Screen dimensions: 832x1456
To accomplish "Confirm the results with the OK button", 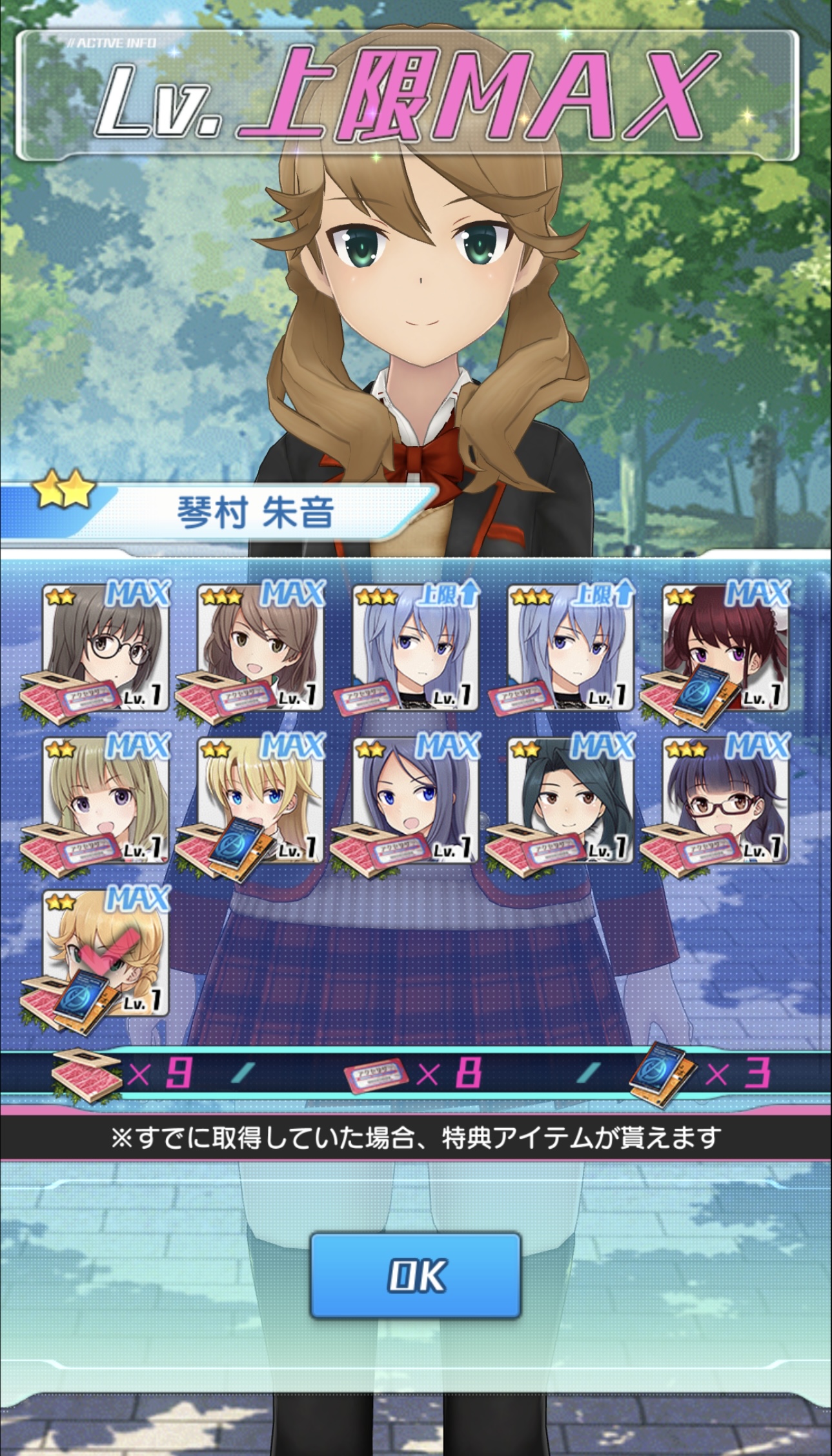I will (x=416, y=1275).
